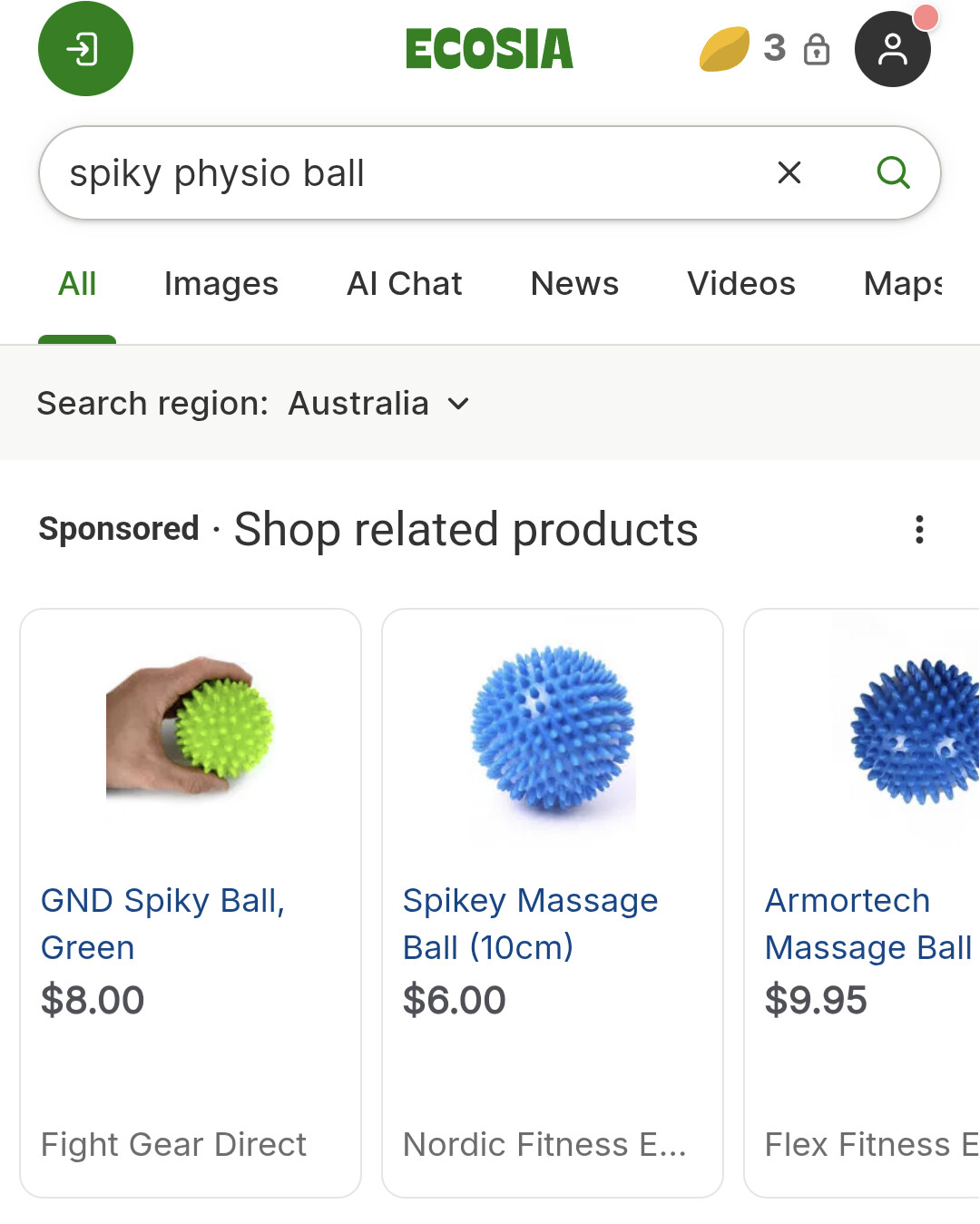Switch to the Videos tab
The height and width of the screenshot is (1224, 980).
pos(740,284)
